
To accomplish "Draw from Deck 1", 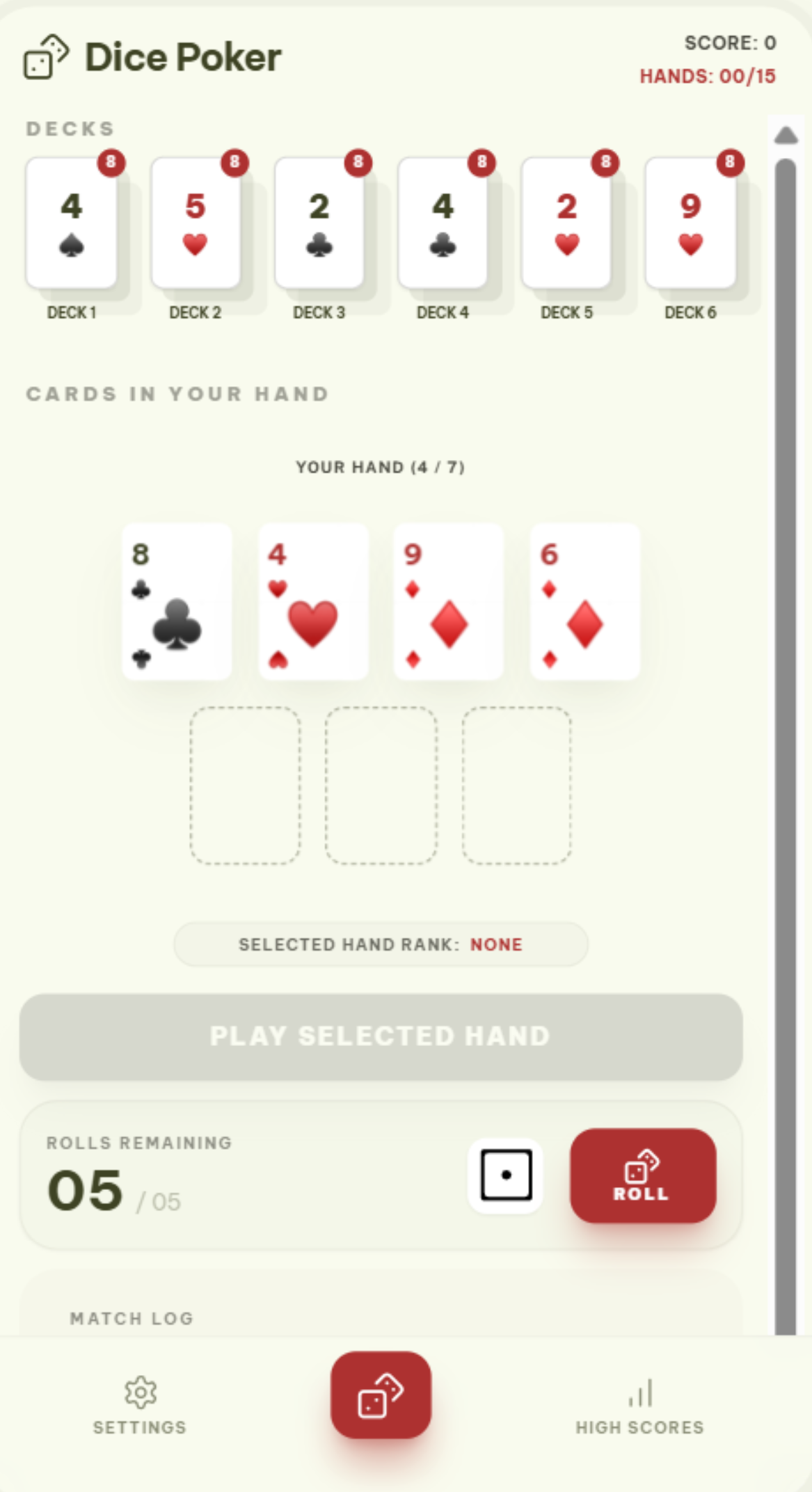I will (71, 223).
